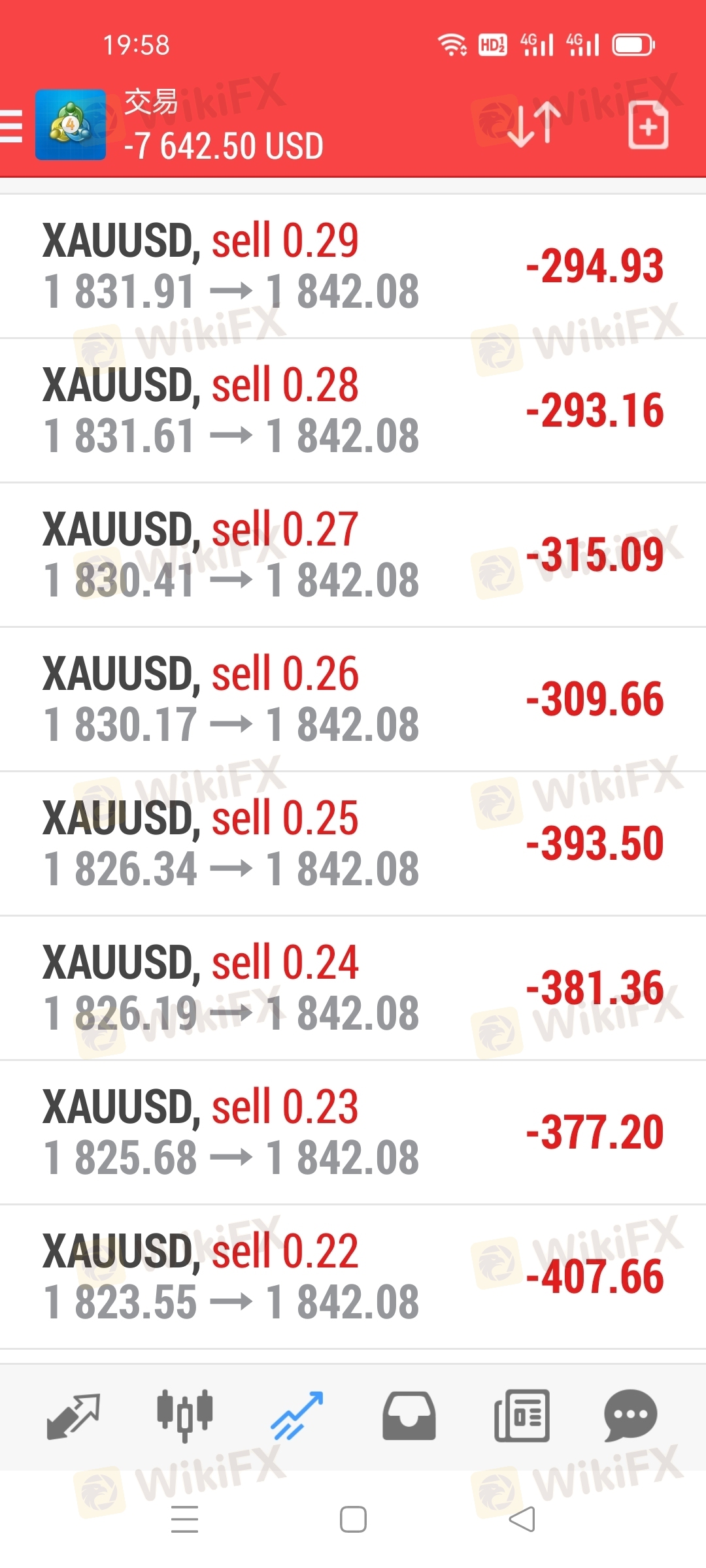
Task: Go to the History inbox tab
Action: [409, 1416]
